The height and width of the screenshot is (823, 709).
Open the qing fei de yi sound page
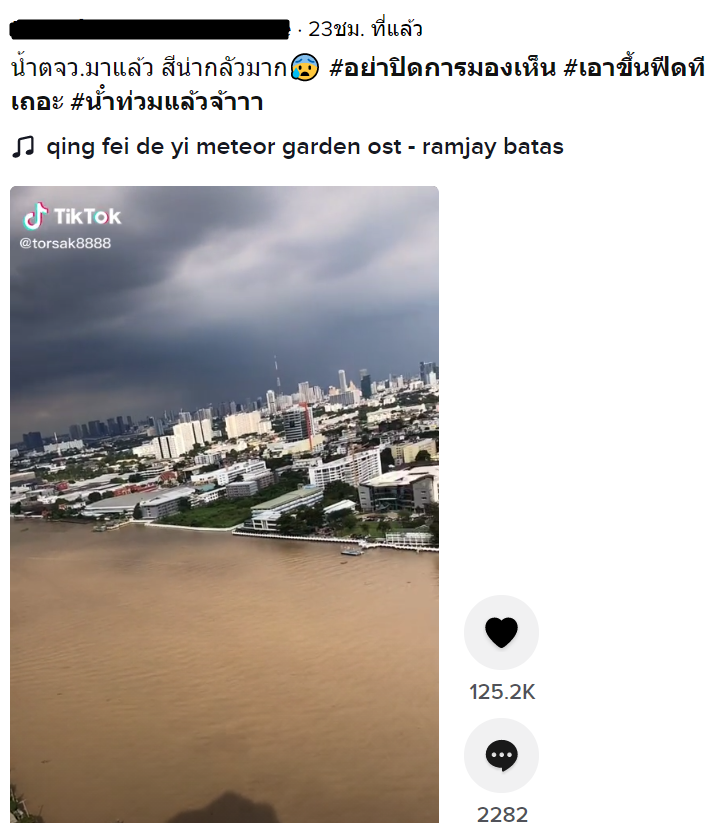pos(303,147)
